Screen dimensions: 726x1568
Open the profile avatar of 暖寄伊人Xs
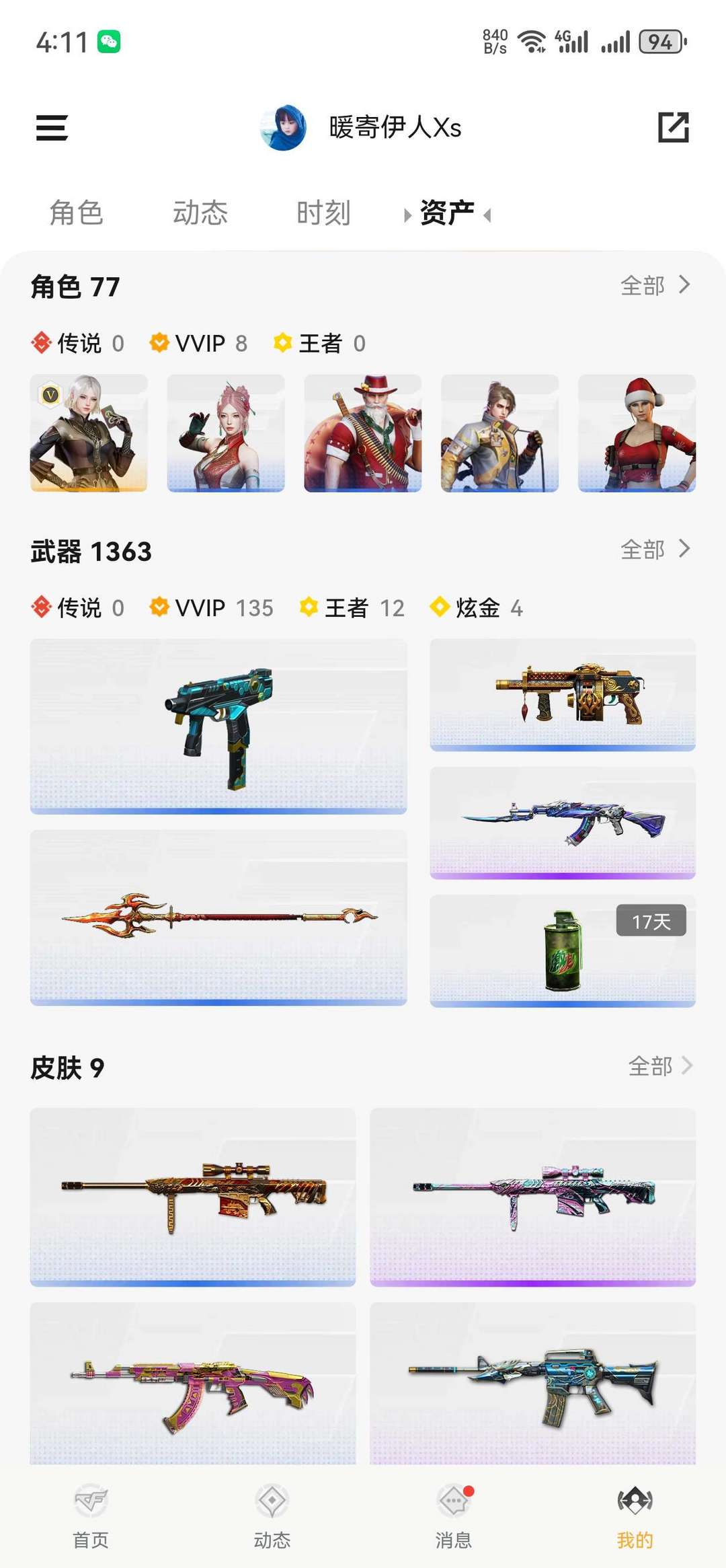click(283, 128)
